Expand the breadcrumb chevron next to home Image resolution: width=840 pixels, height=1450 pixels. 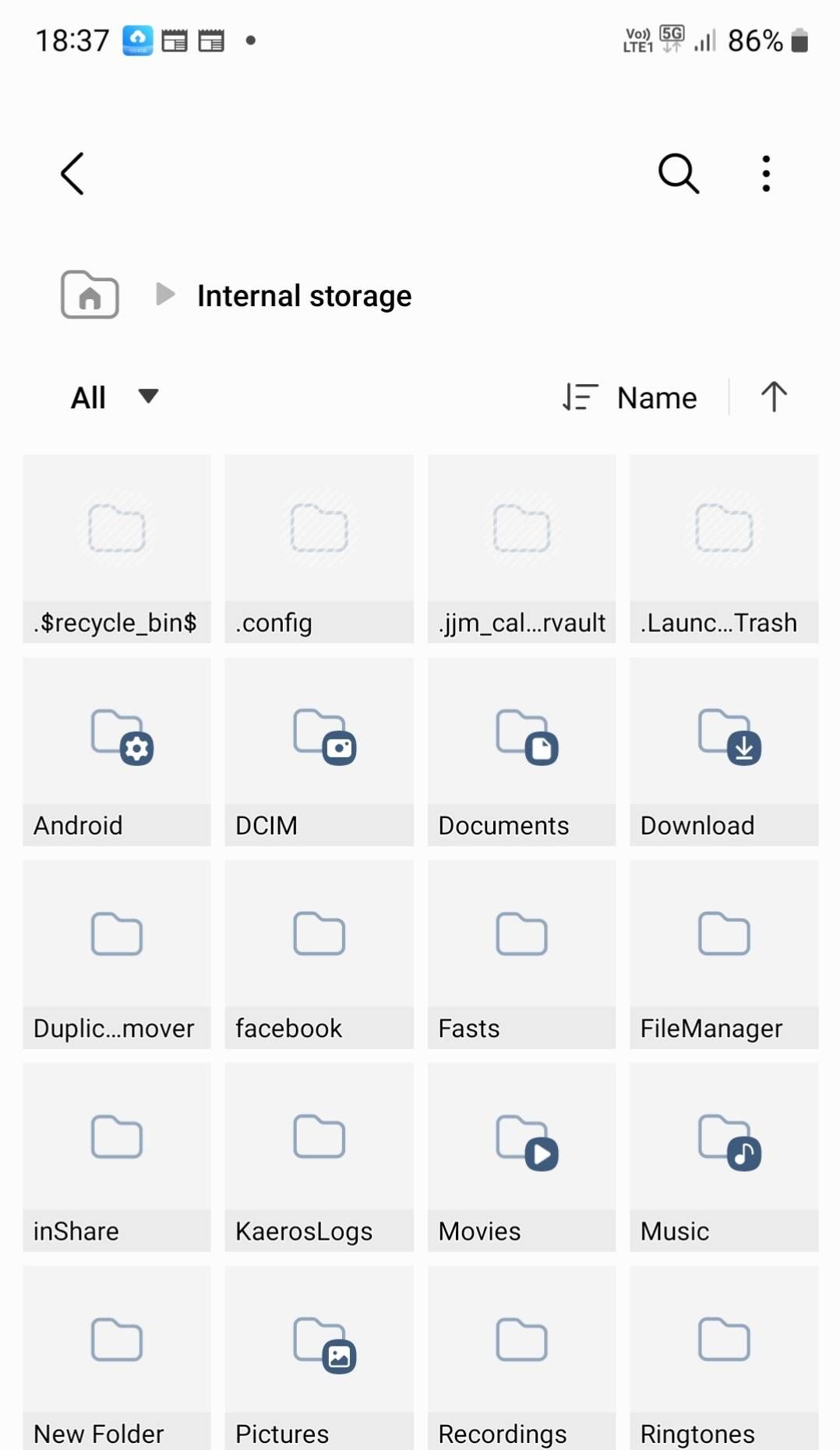[x=164, y=295]
